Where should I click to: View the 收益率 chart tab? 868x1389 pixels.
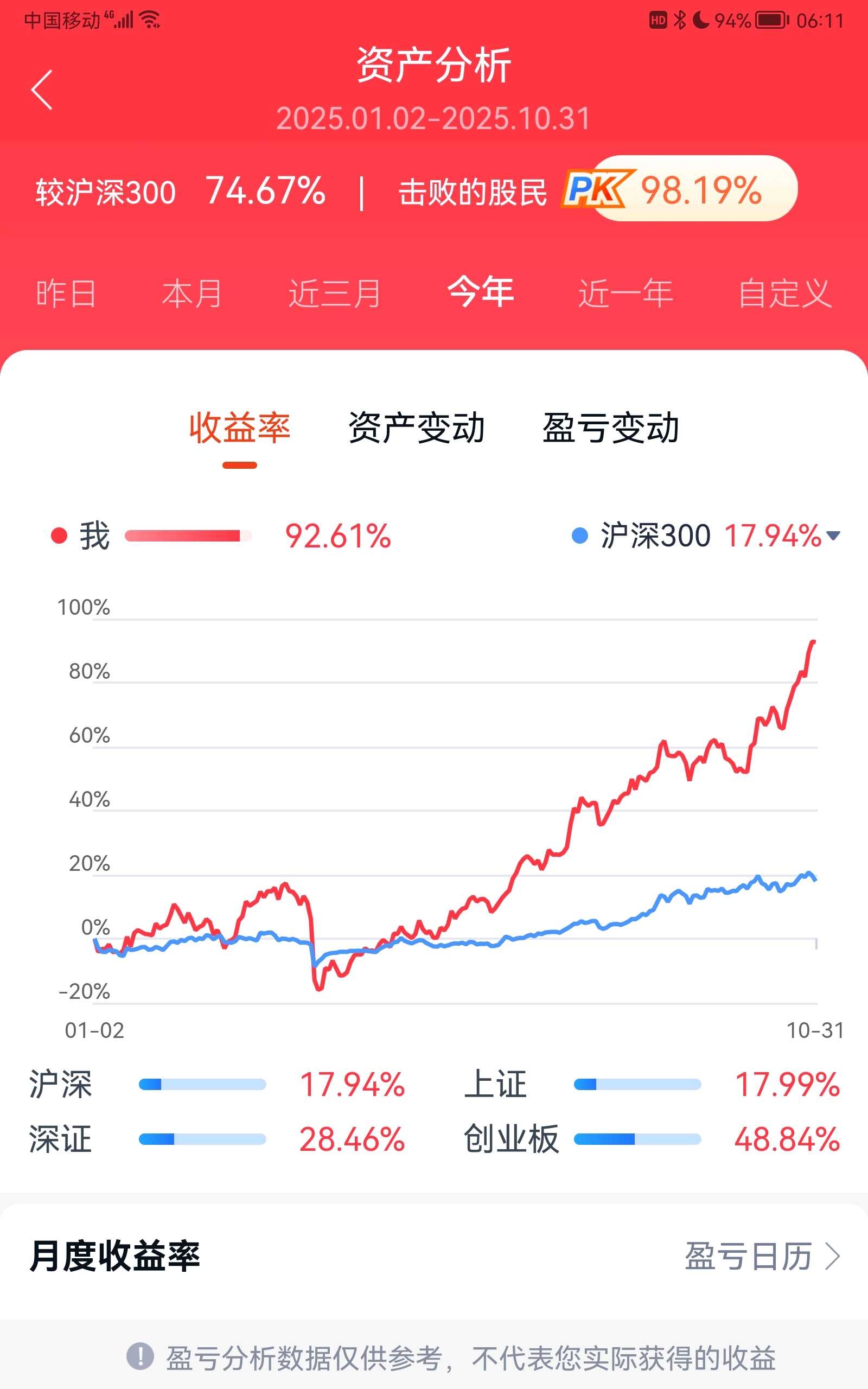pos(240,428)
